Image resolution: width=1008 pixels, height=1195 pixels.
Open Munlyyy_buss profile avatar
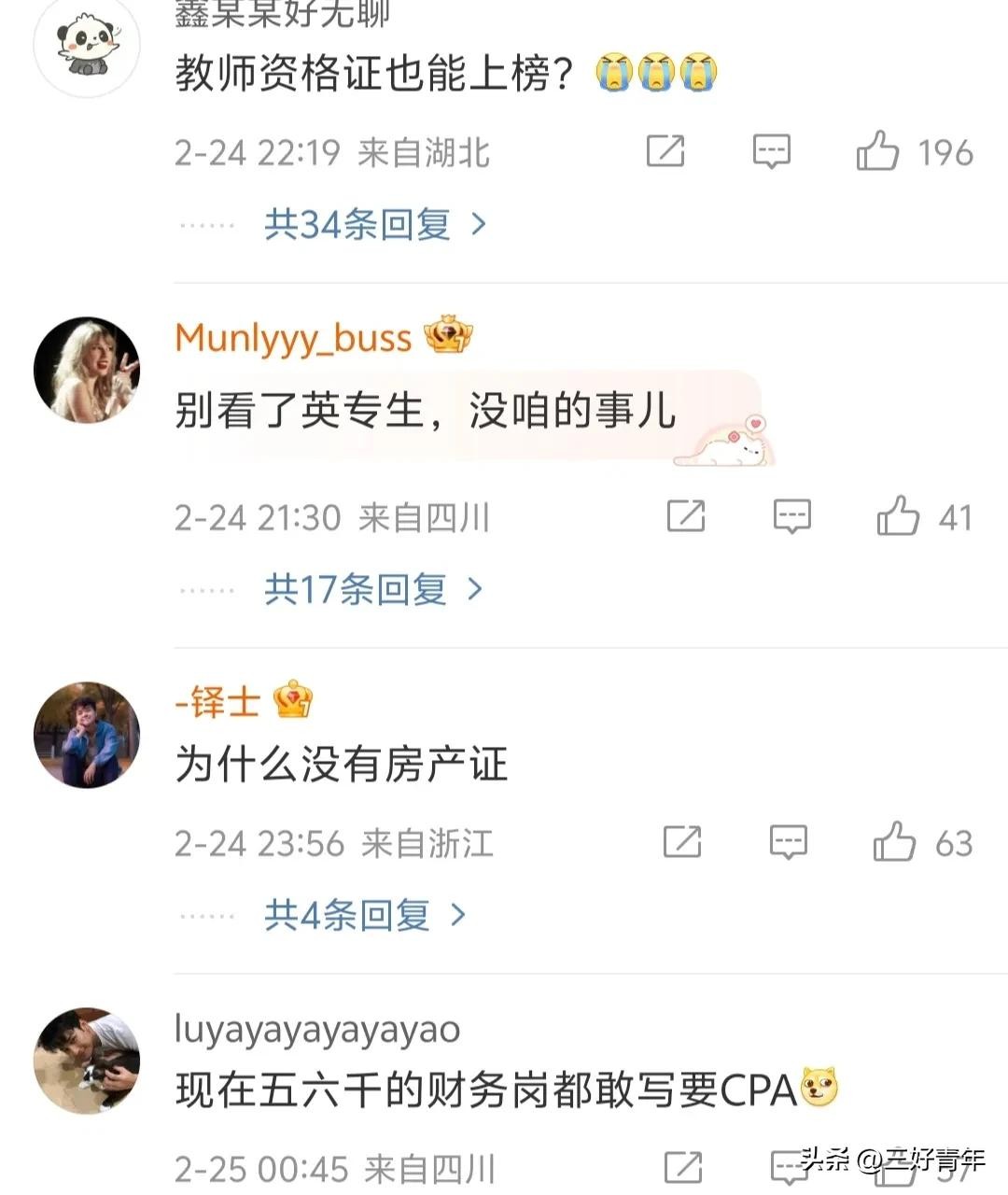(x=87, y=370)
